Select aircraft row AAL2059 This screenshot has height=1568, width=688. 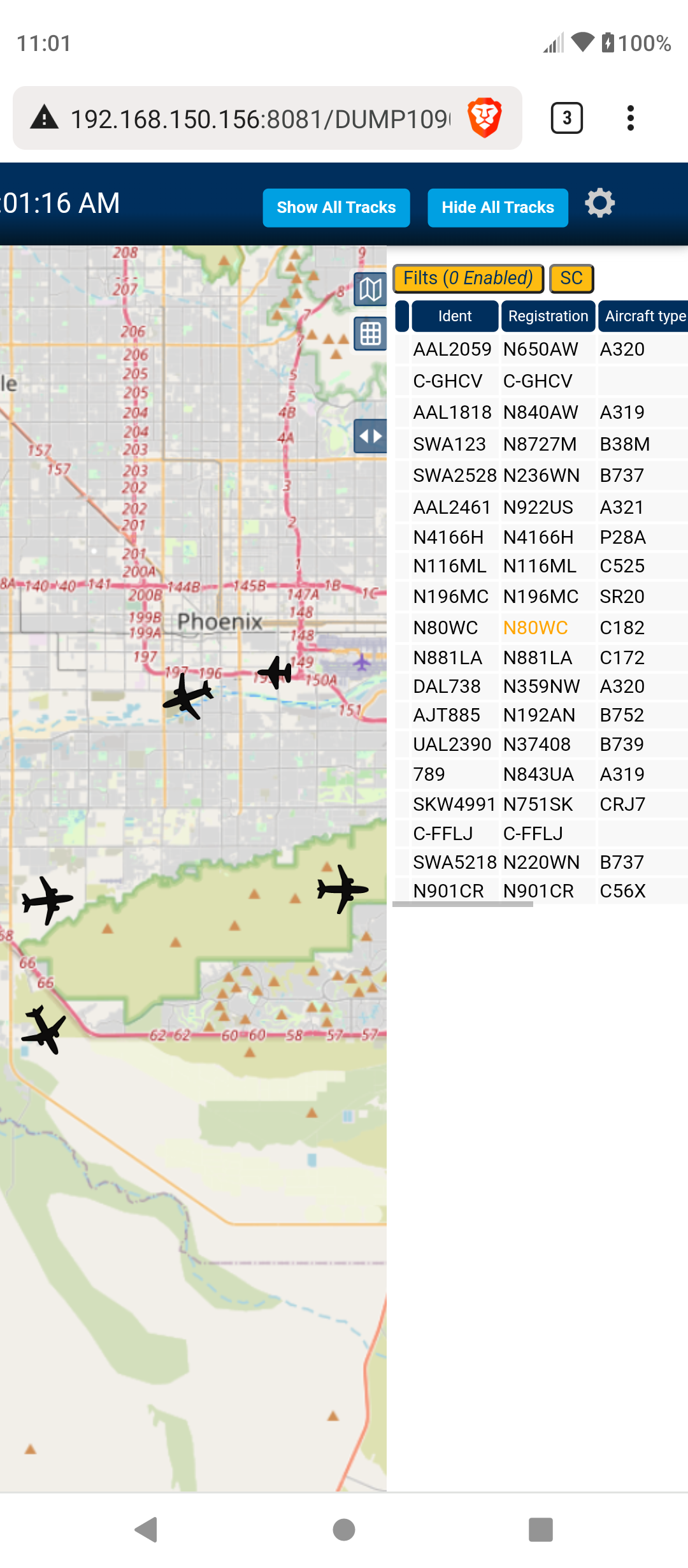pyautogui.click(x=540, y=349)
